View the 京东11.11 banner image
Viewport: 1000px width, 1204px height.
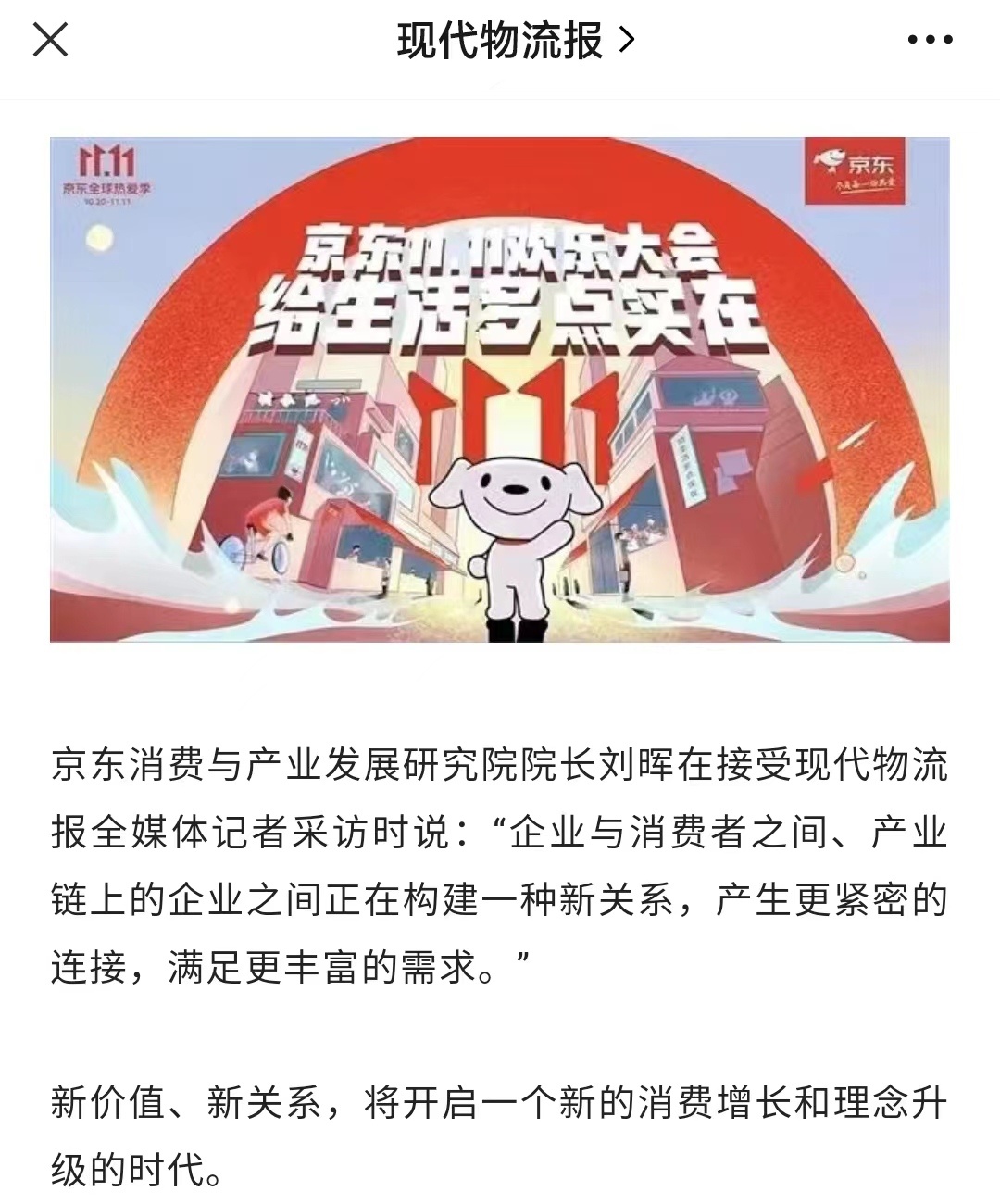pos(500,389)
